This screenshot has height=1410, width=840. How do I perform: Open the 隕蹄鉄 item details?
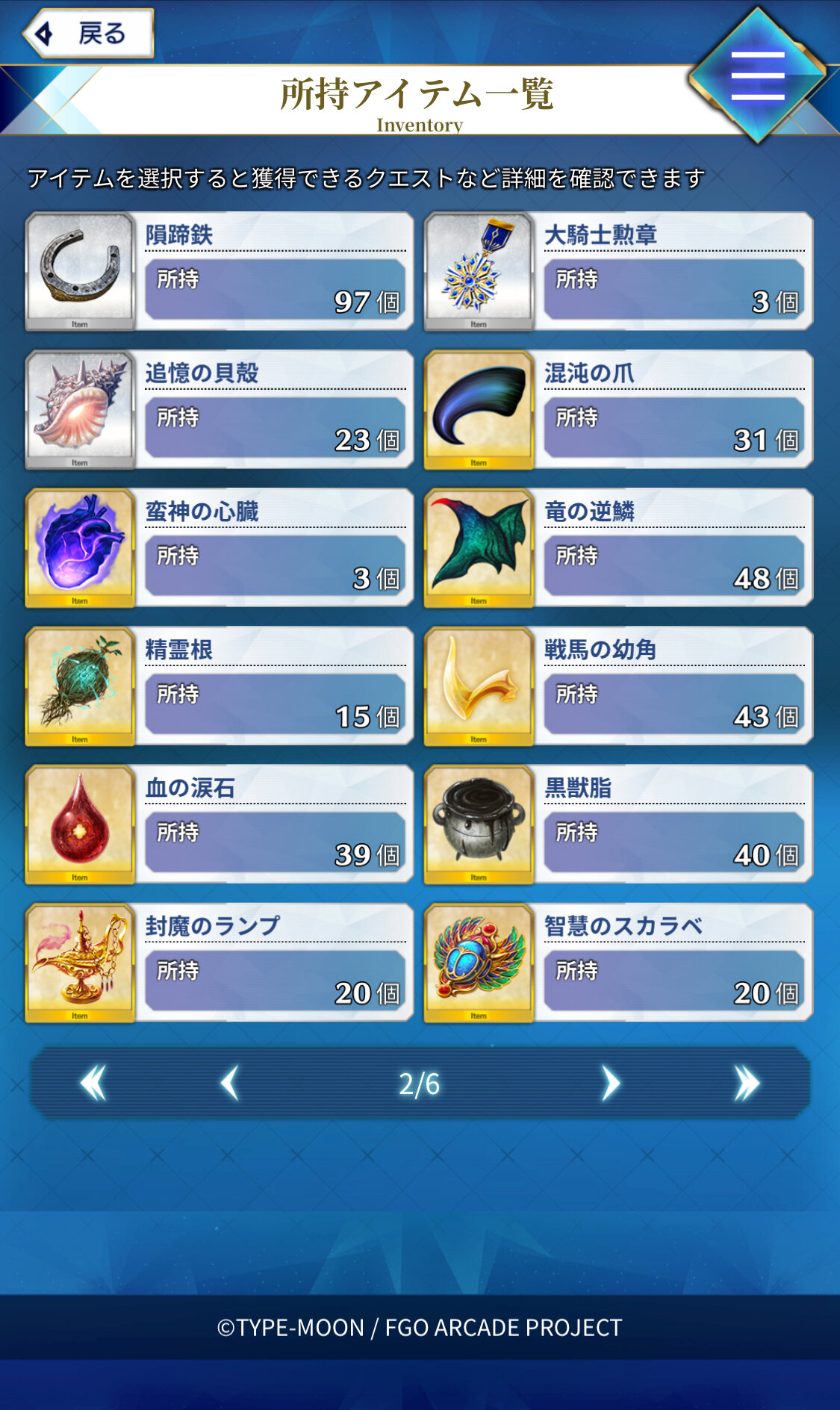[220, 271]
